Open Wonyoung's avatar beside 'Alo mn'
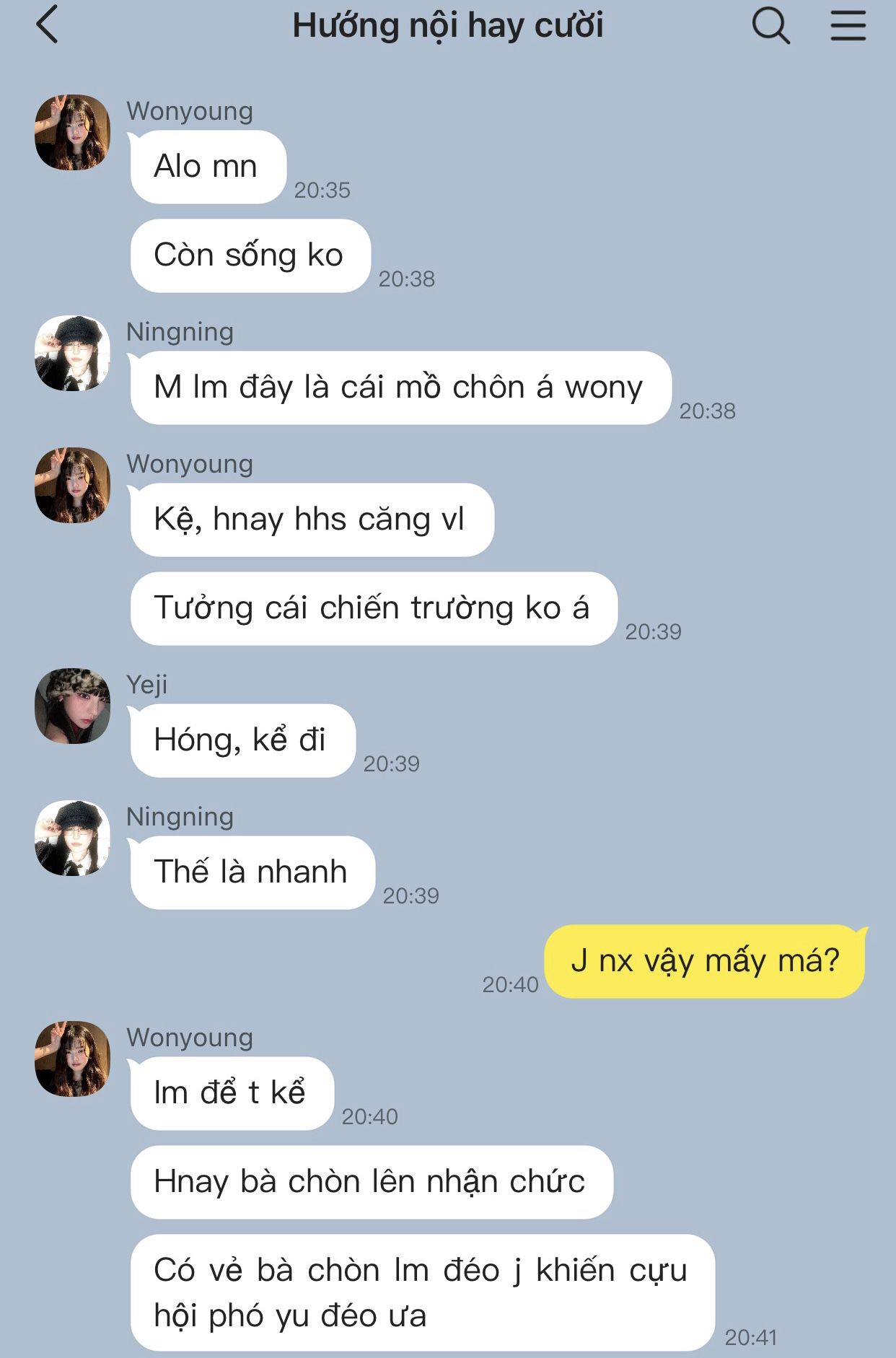 pos(72,133)
